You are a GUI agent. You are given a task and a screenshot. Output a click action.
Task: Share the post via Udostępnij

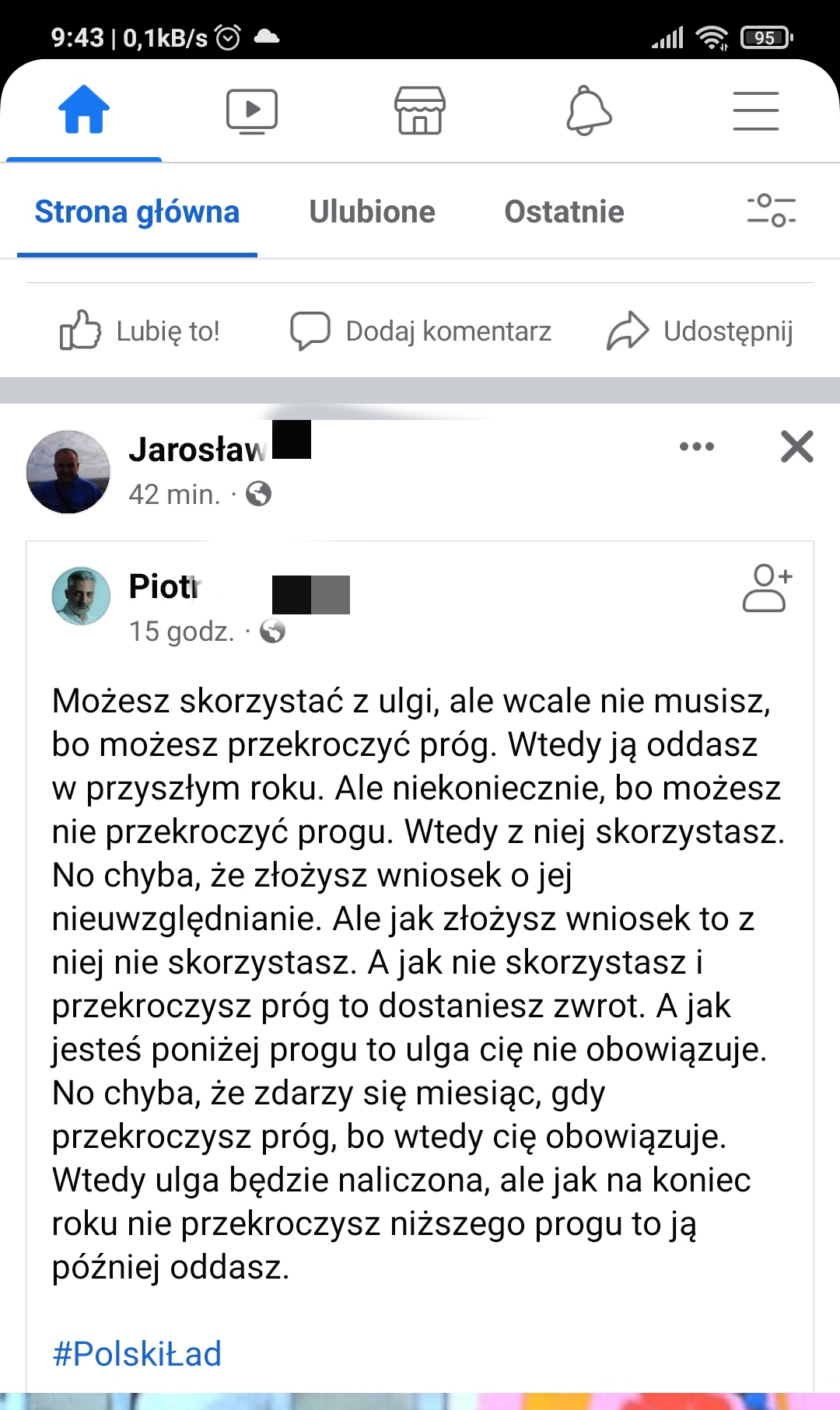[x=700, y=331]
